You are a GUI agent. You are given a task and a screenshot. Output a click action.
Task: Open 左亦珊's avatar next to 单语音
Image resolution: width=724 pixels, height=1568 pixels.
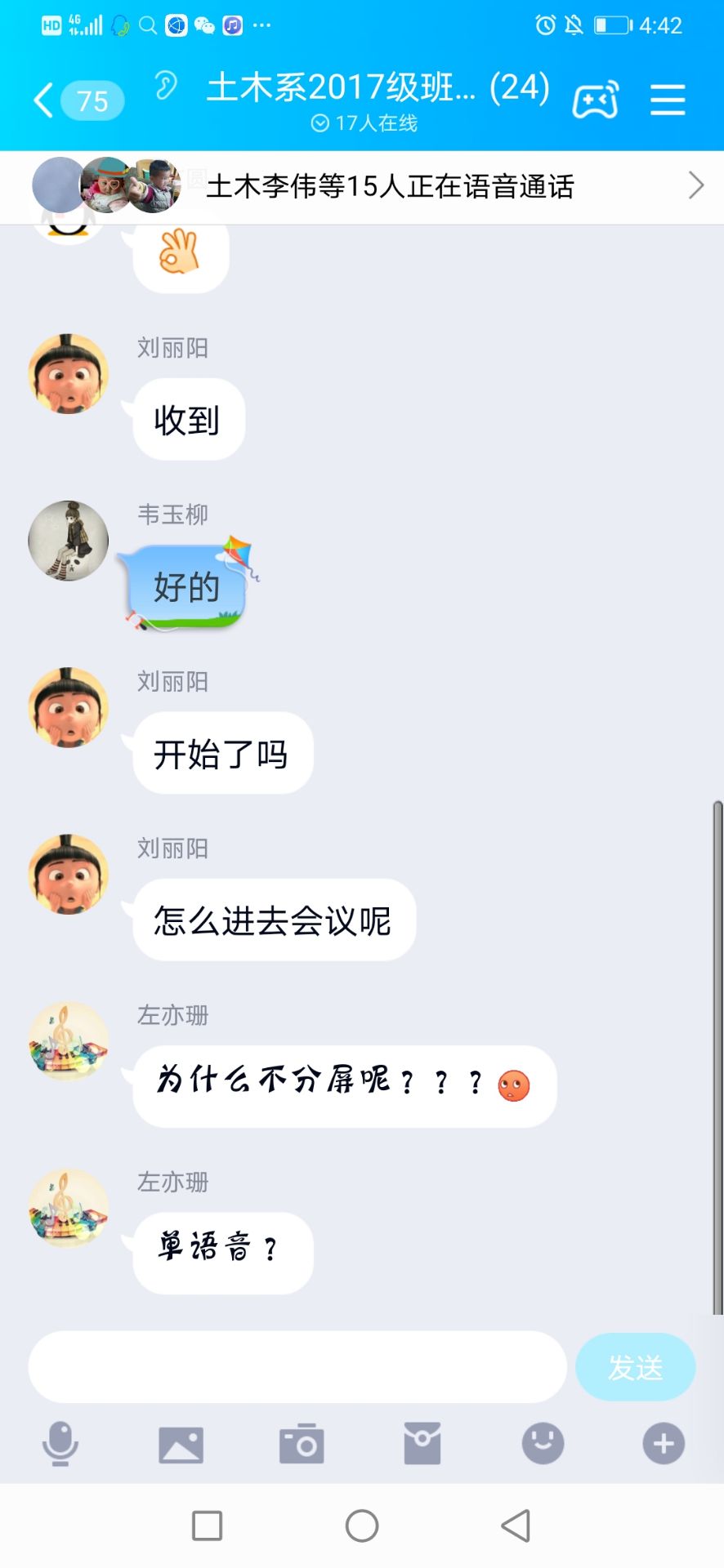coord(69,1209)
